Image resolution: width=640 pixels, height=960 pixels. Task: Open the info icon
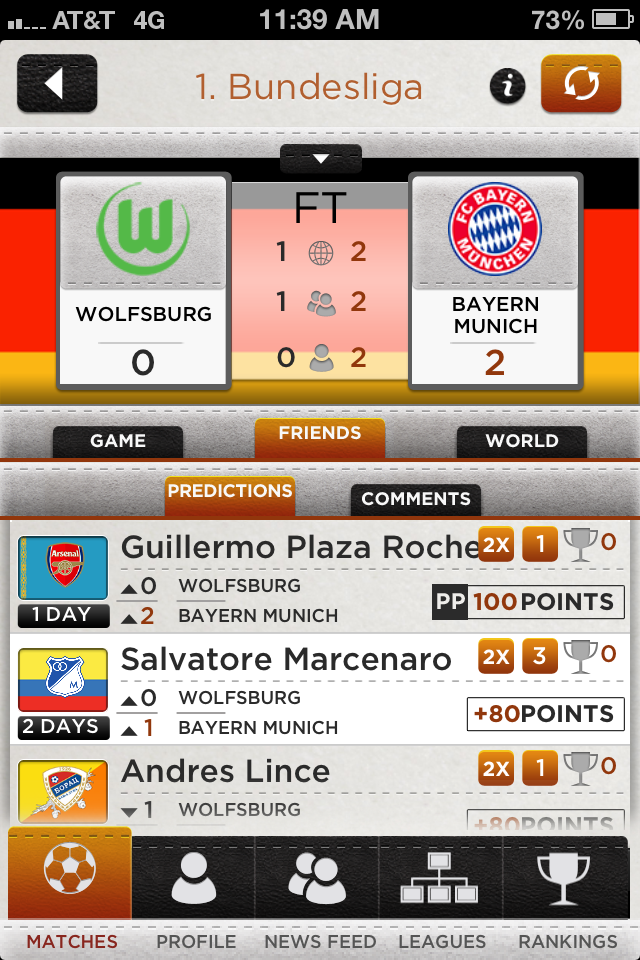click(508, 87)
